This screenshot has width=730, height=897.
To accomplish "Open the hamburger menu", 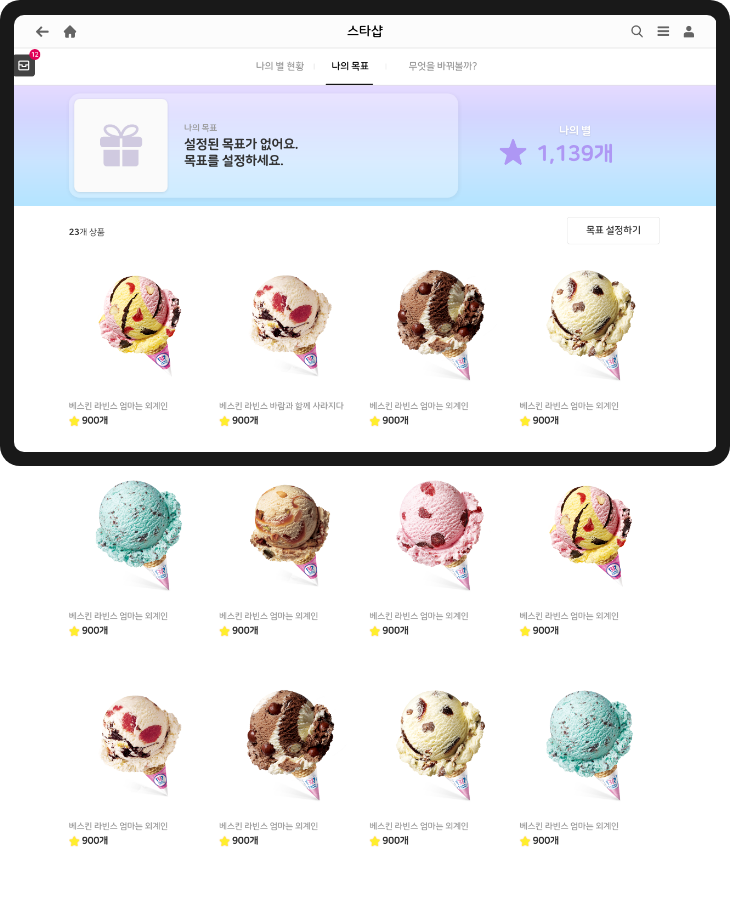I will click(x=663, y=32).
